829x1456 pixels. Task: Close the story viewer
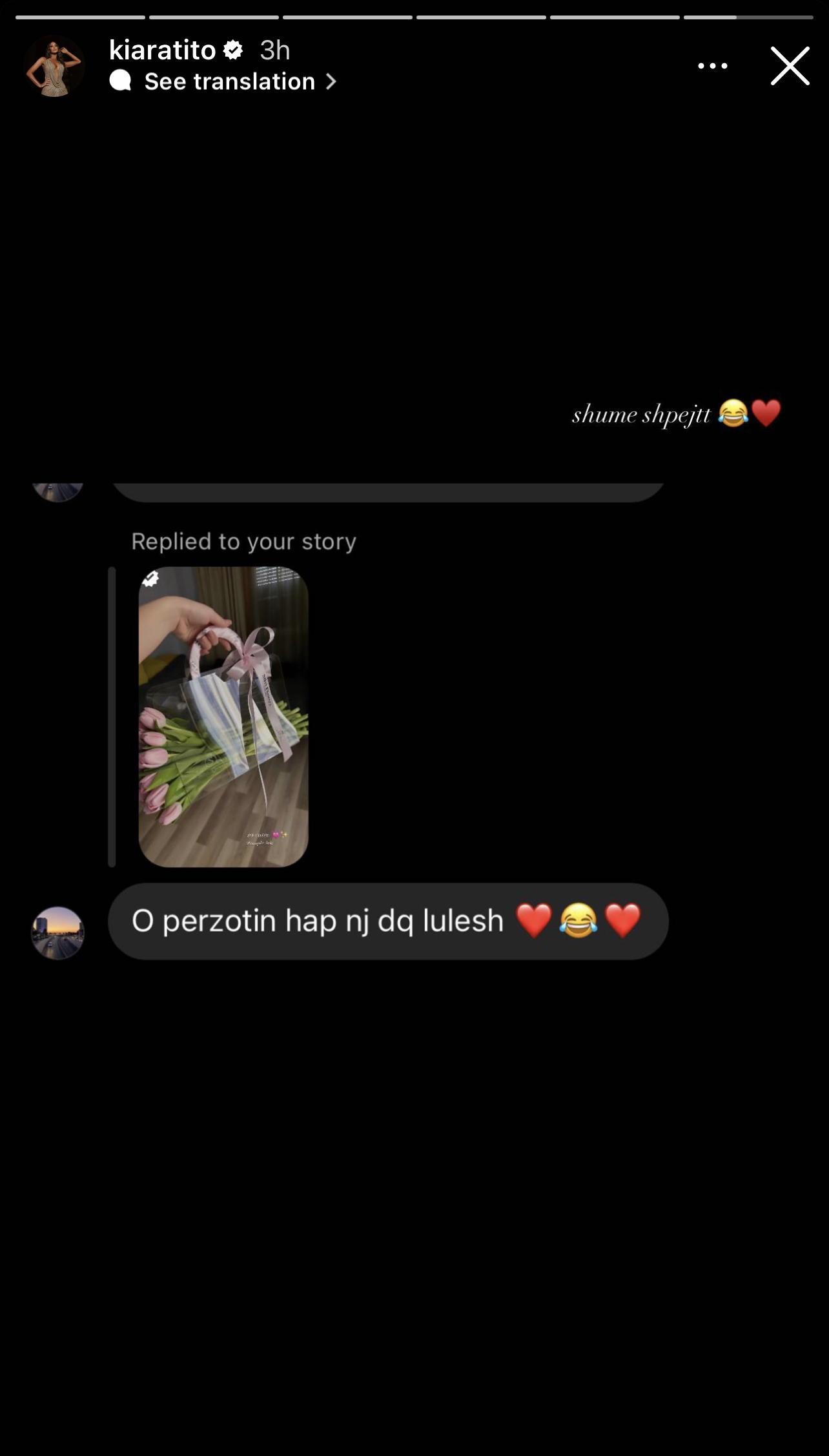click(x=789, y=66)
